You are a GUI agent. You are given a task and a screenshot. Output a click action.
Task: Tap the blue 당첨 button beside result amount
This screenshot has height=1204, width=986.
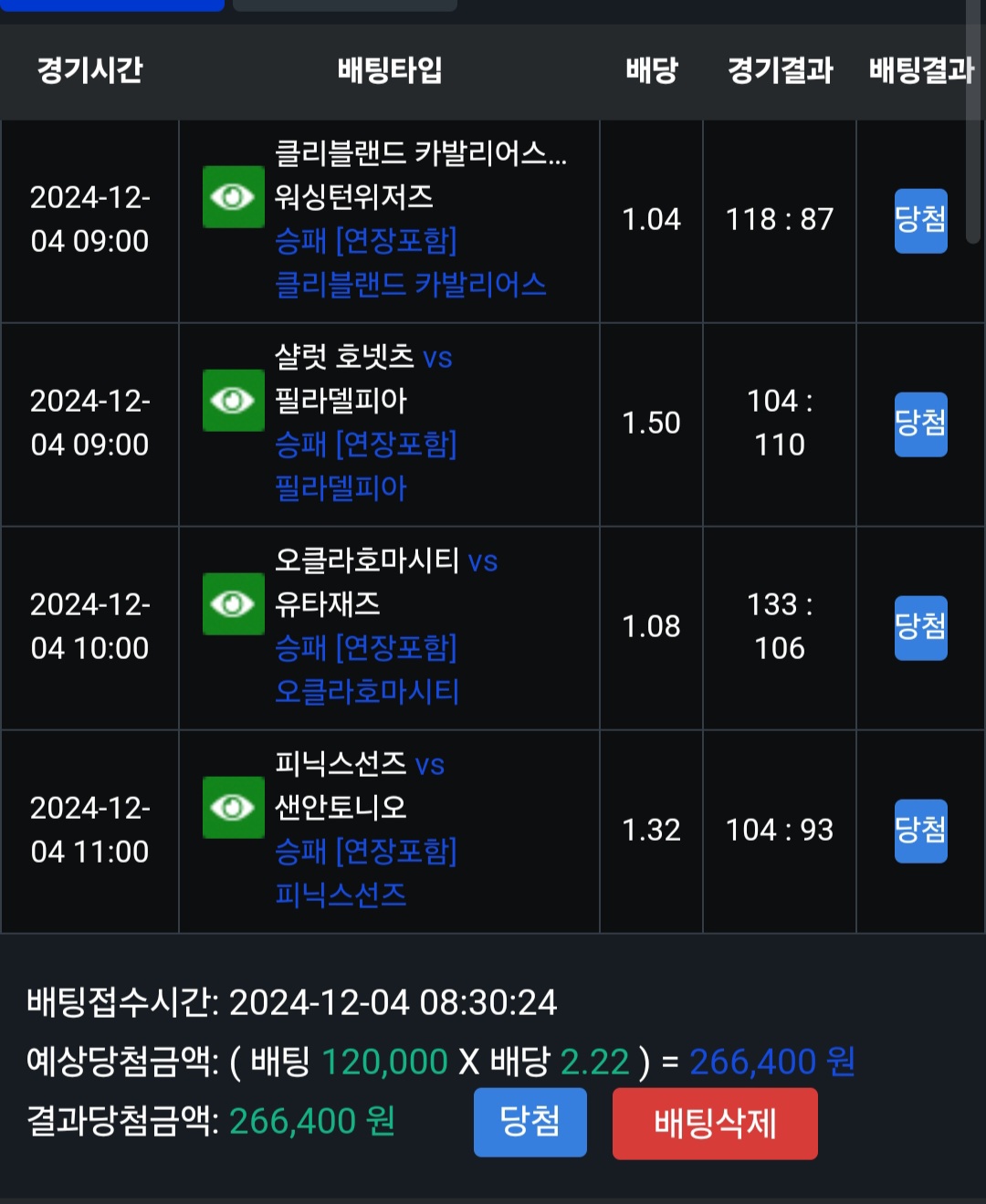point(530,1122)
